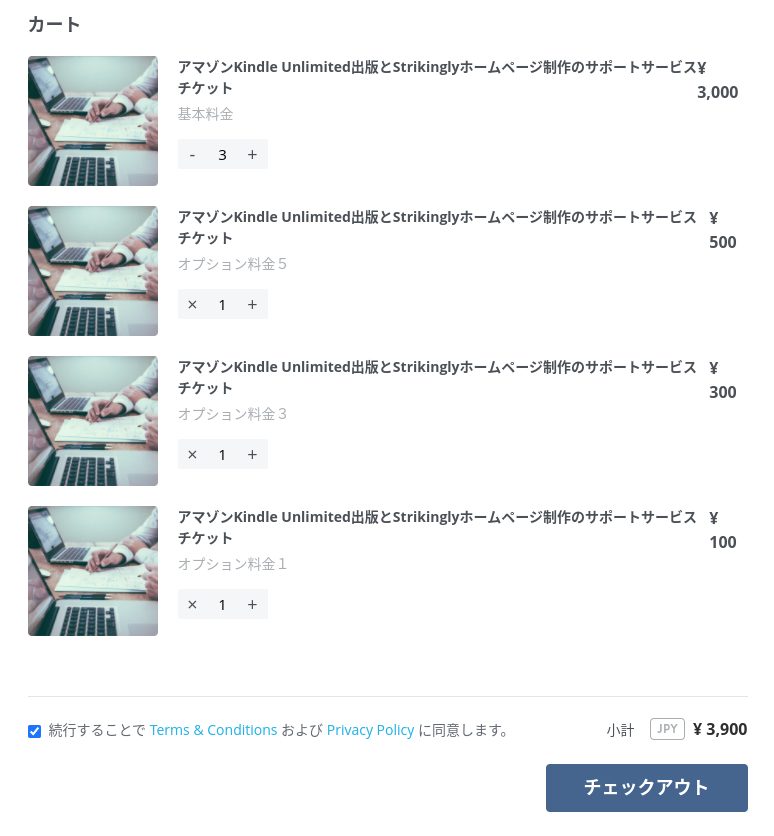
Task: Uncheck the terms agreement checkbox
Action: (x=35, y=731)
